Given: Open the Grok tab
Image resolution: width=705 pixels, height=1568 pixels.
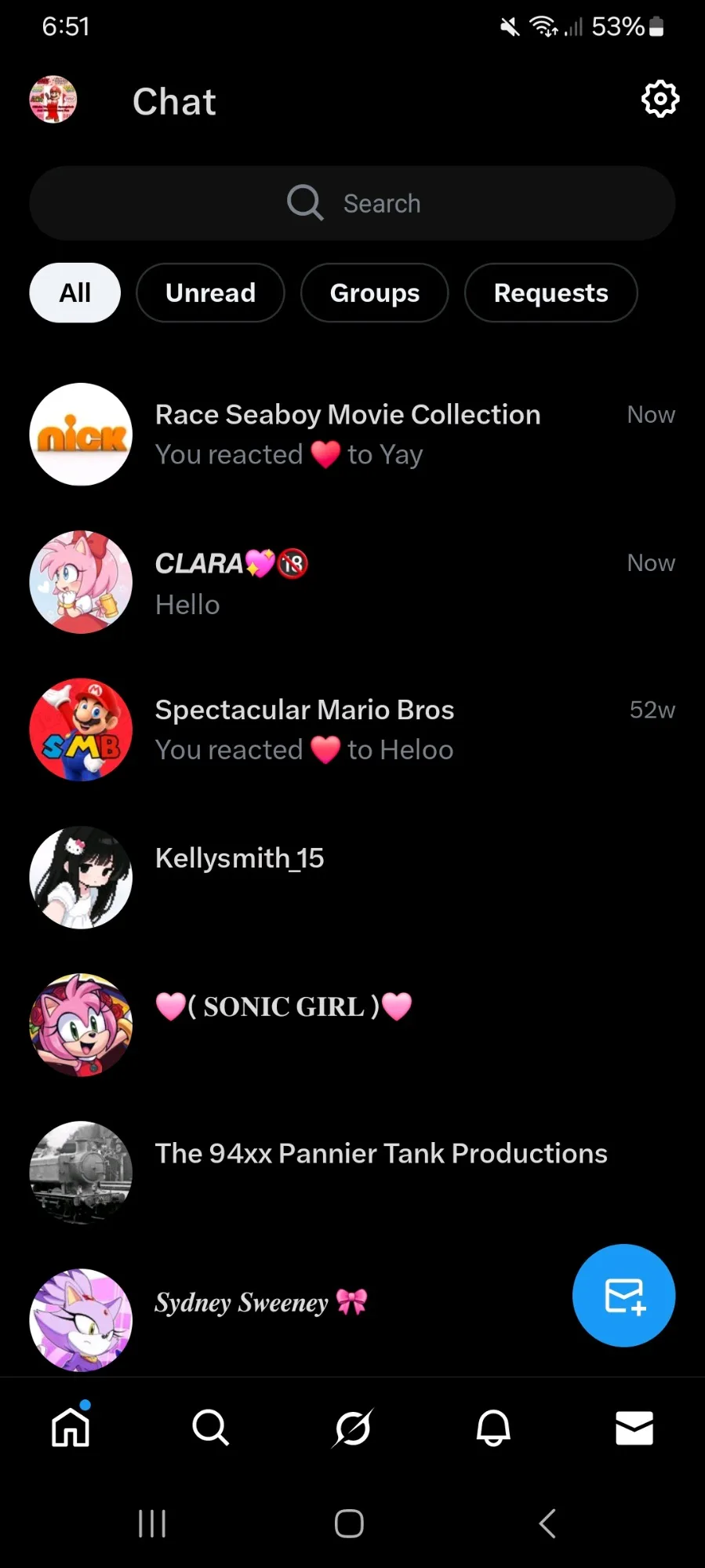Looking at the screenshot, I should pos(352,1428).
